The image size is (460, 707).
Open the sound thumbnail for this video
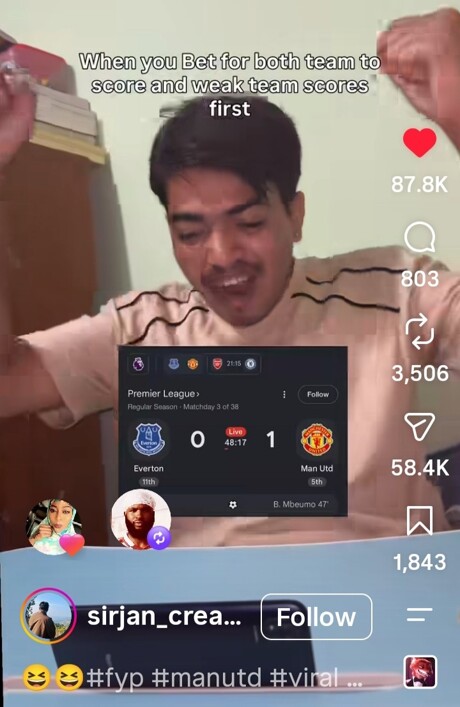(420, 672)
